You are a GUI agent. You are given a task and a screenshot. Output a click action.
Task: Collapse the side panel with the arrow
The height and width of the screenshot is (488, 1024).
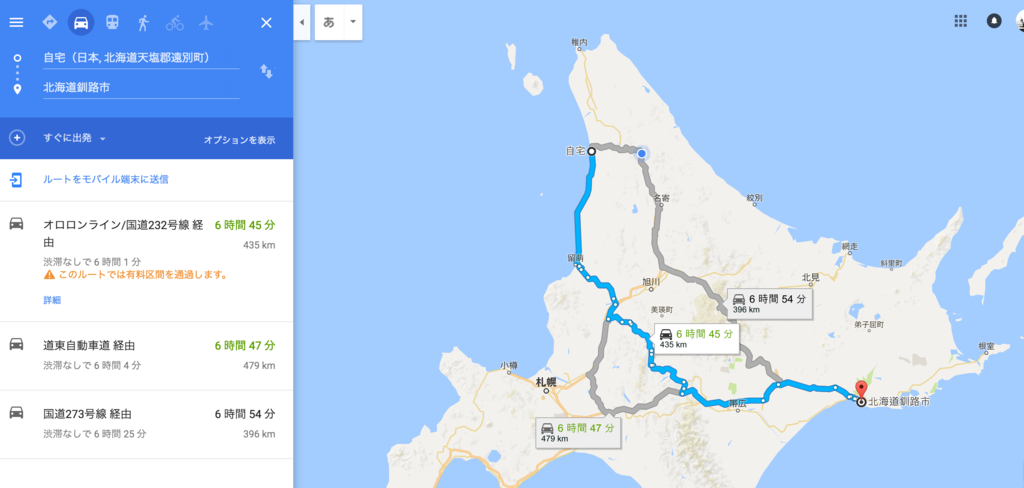[x=302, y=22]
